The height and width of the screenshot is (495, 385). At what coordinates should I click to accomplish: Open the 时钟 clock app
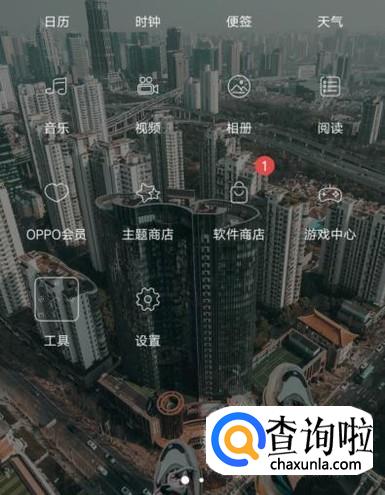click(x=148, y=22)
